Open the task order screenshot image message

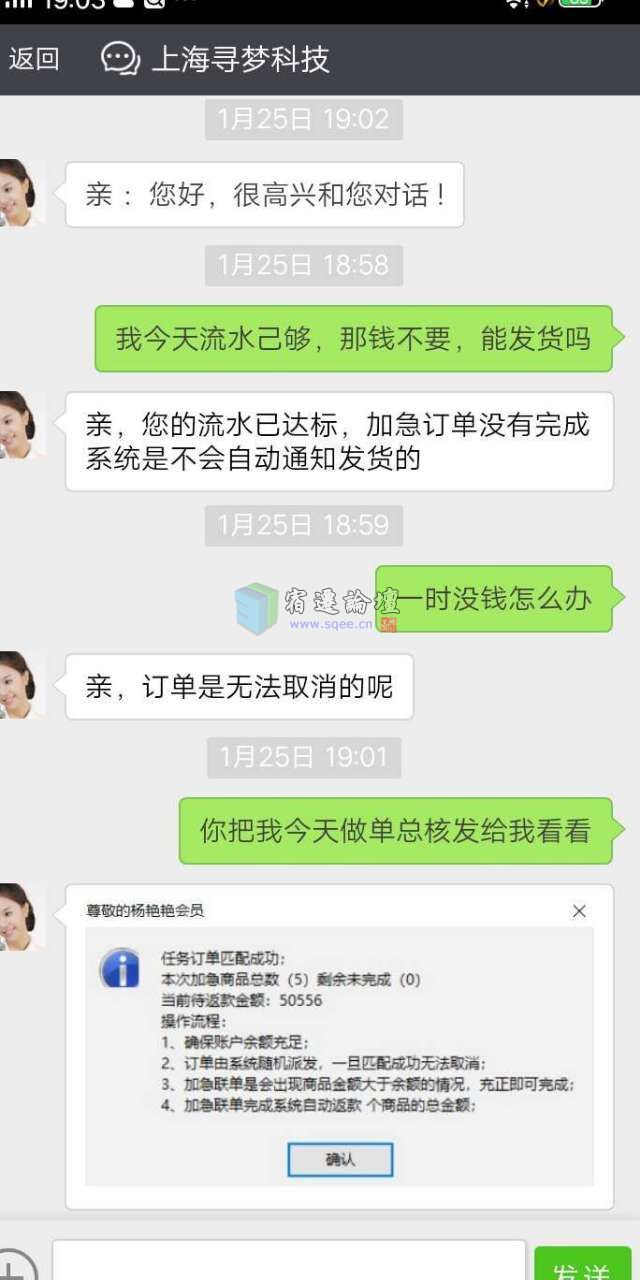(339, 1045)
